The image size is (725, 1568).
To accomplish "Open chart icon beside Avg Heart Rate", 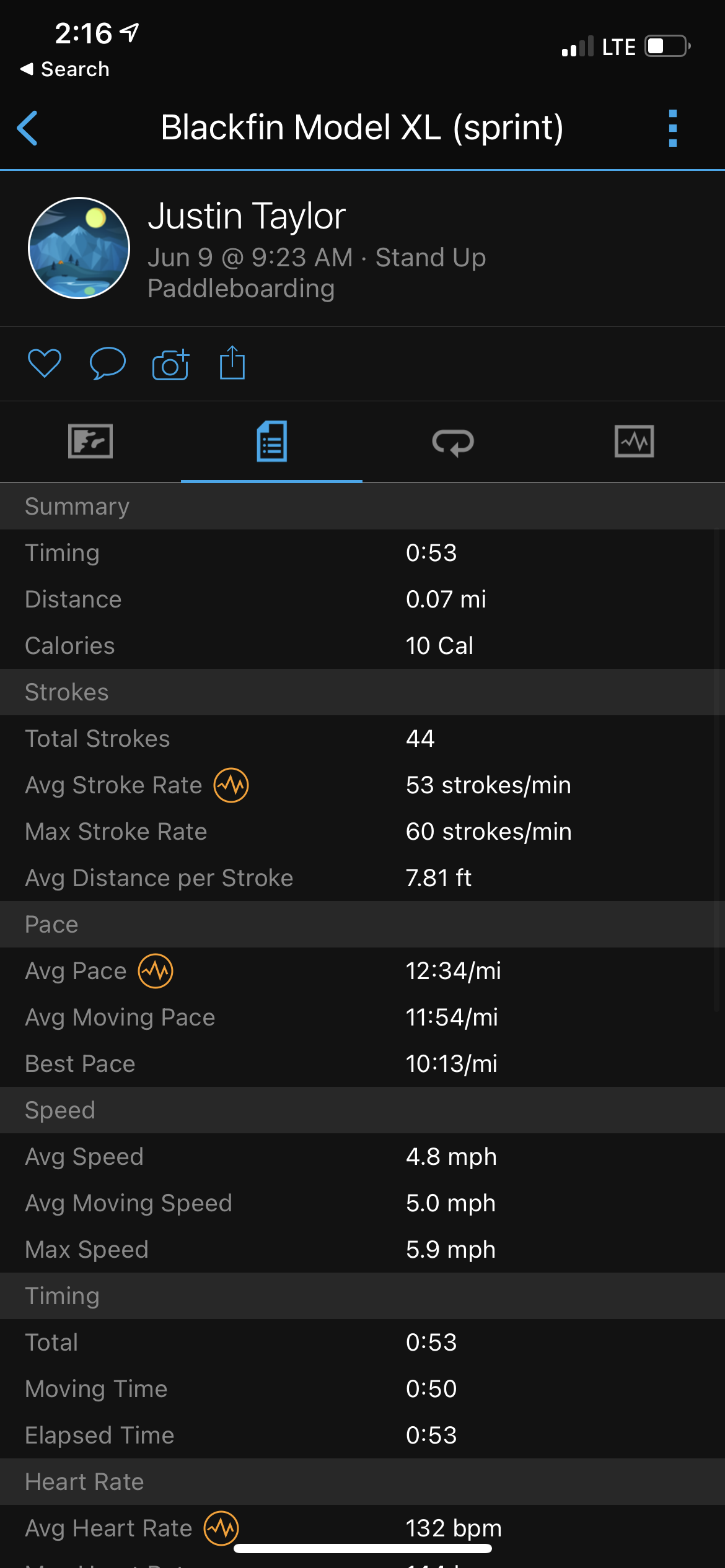I will [x=221, y=1528].
